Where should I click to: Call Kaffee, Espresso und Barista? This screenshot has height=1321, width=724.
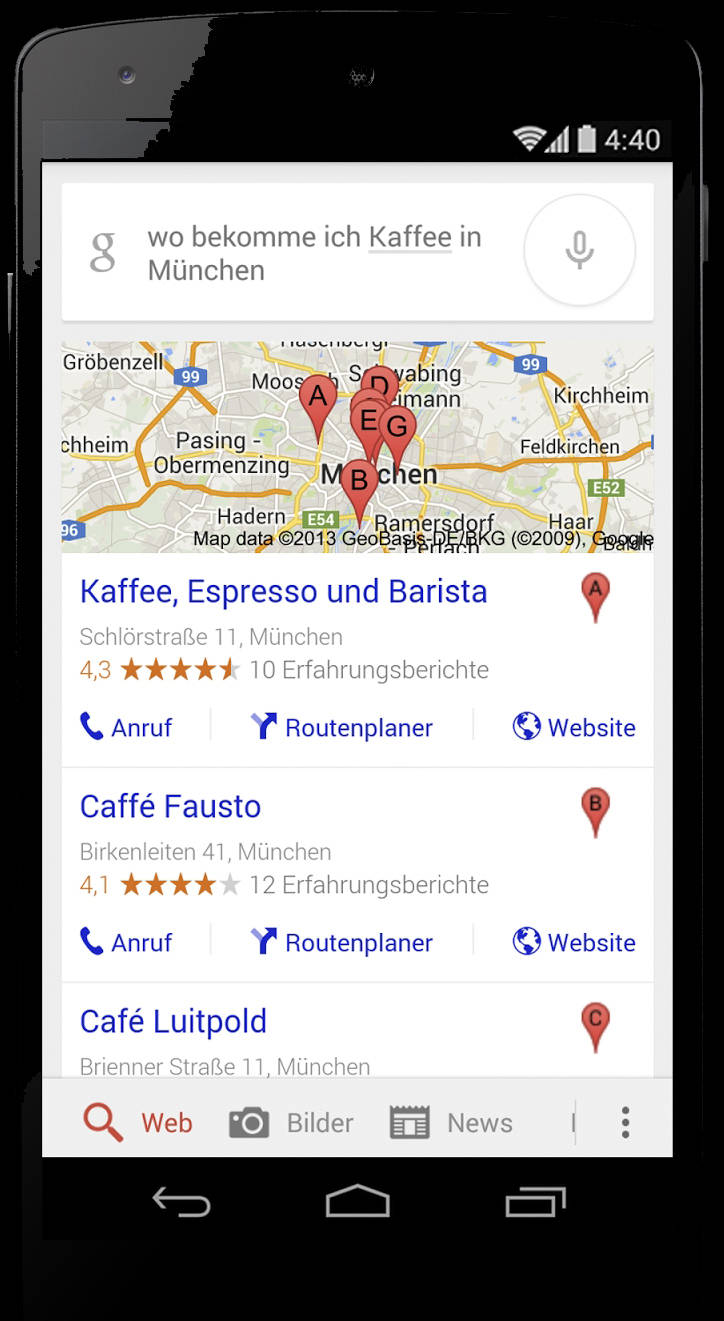pos(126,727)
